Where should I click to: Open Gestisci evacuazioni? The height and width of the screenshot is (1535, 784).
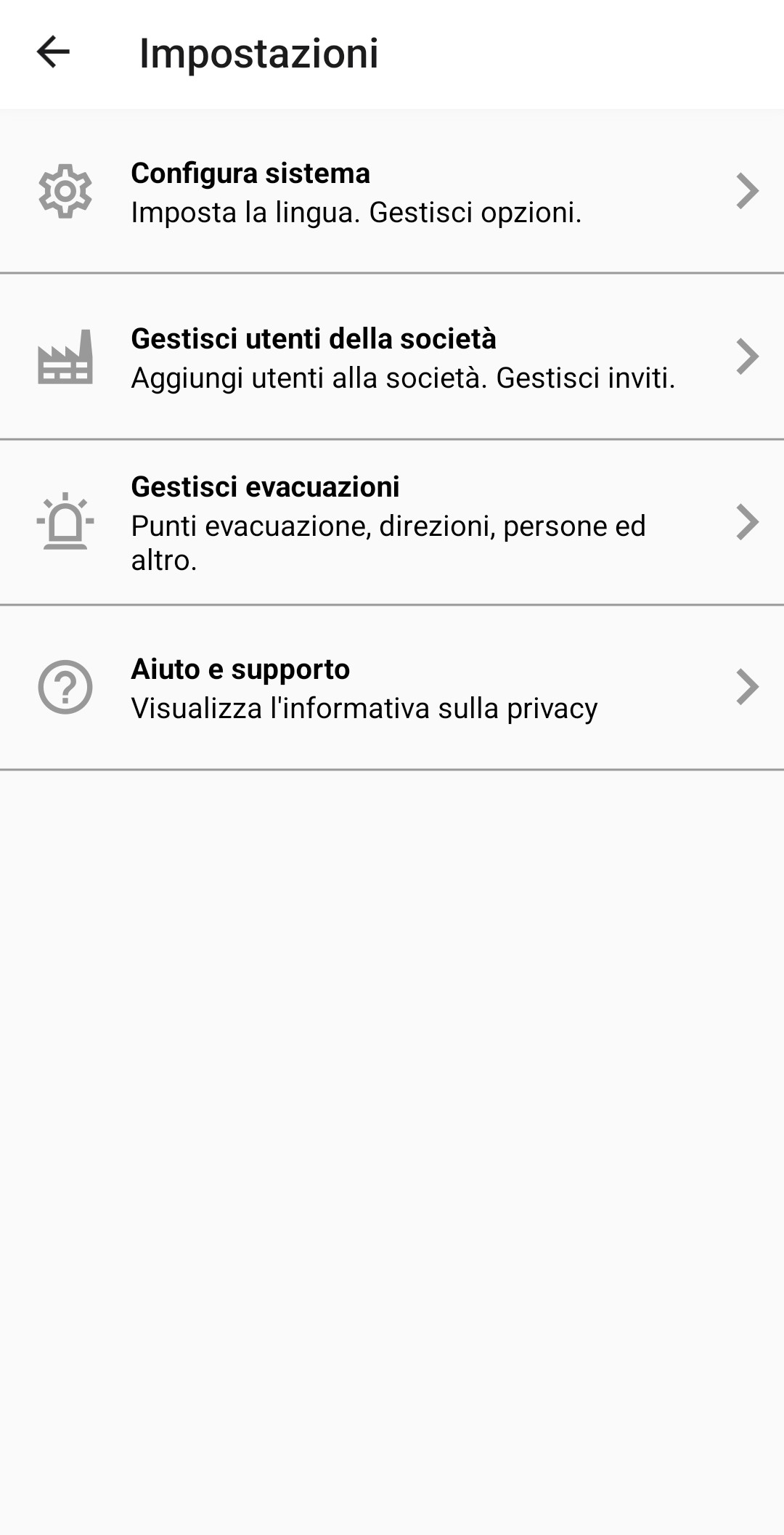392,522
